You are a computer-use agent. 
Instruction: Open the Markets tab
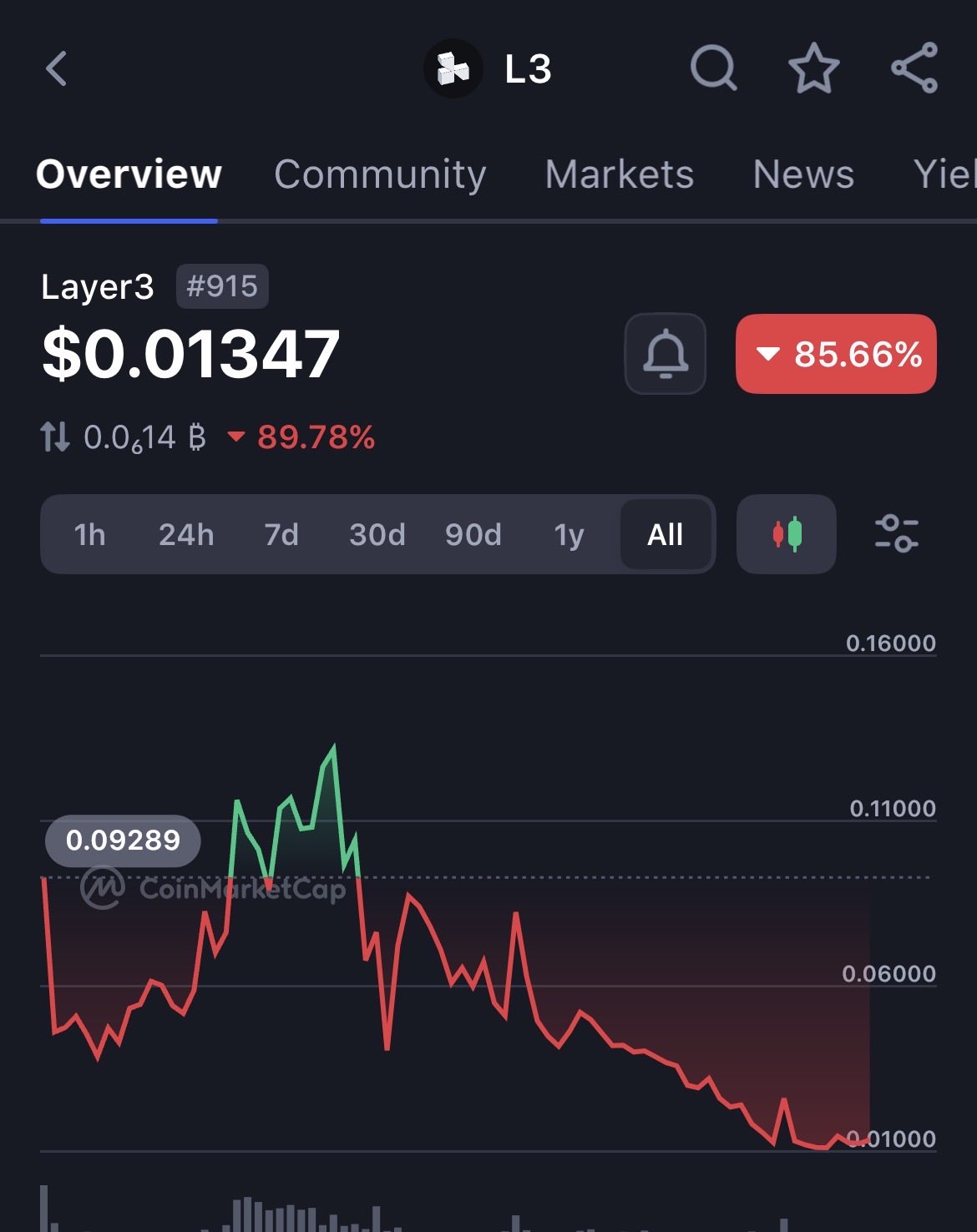619,174
